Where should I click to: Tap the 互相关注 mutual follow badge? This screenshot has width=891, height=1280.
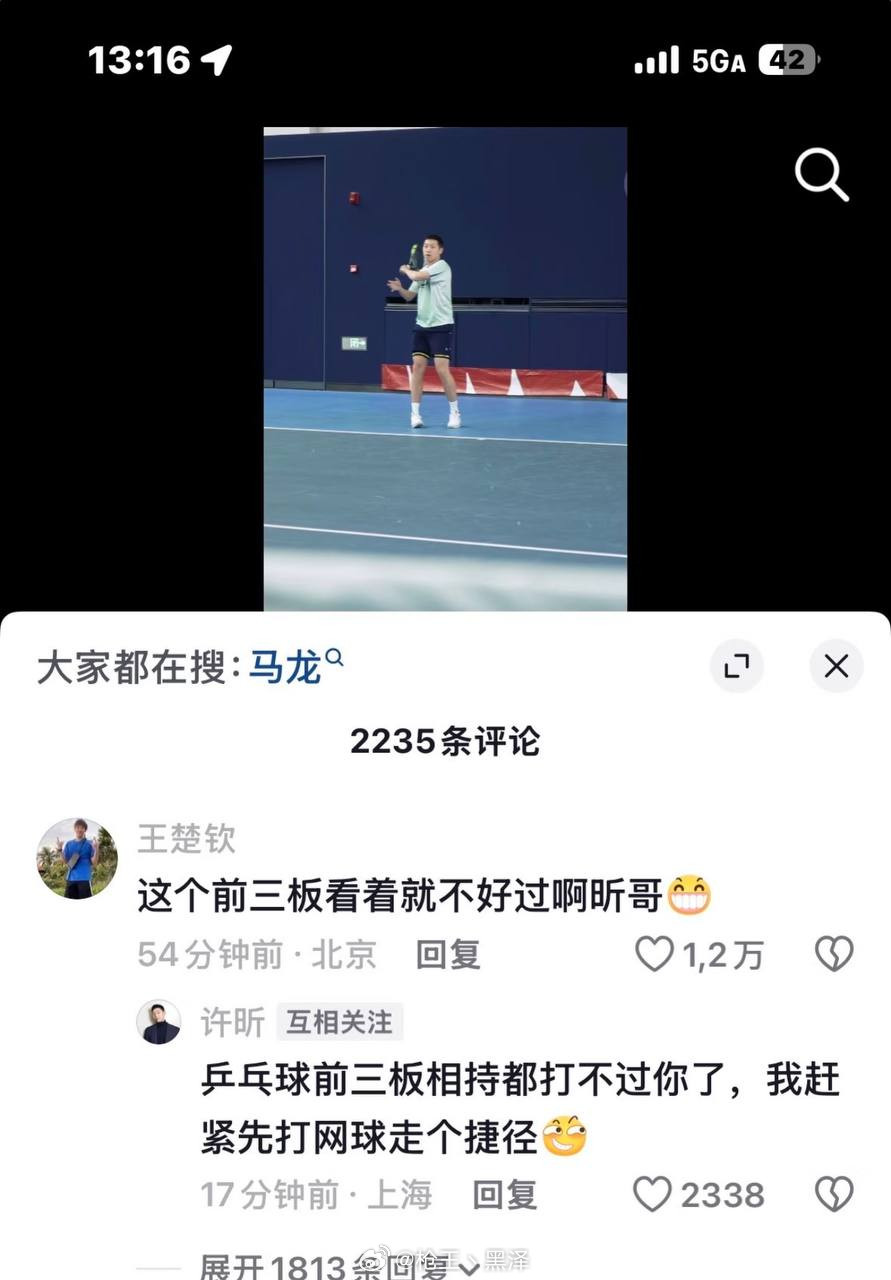pyautogui.click(x=340, y=1023)
